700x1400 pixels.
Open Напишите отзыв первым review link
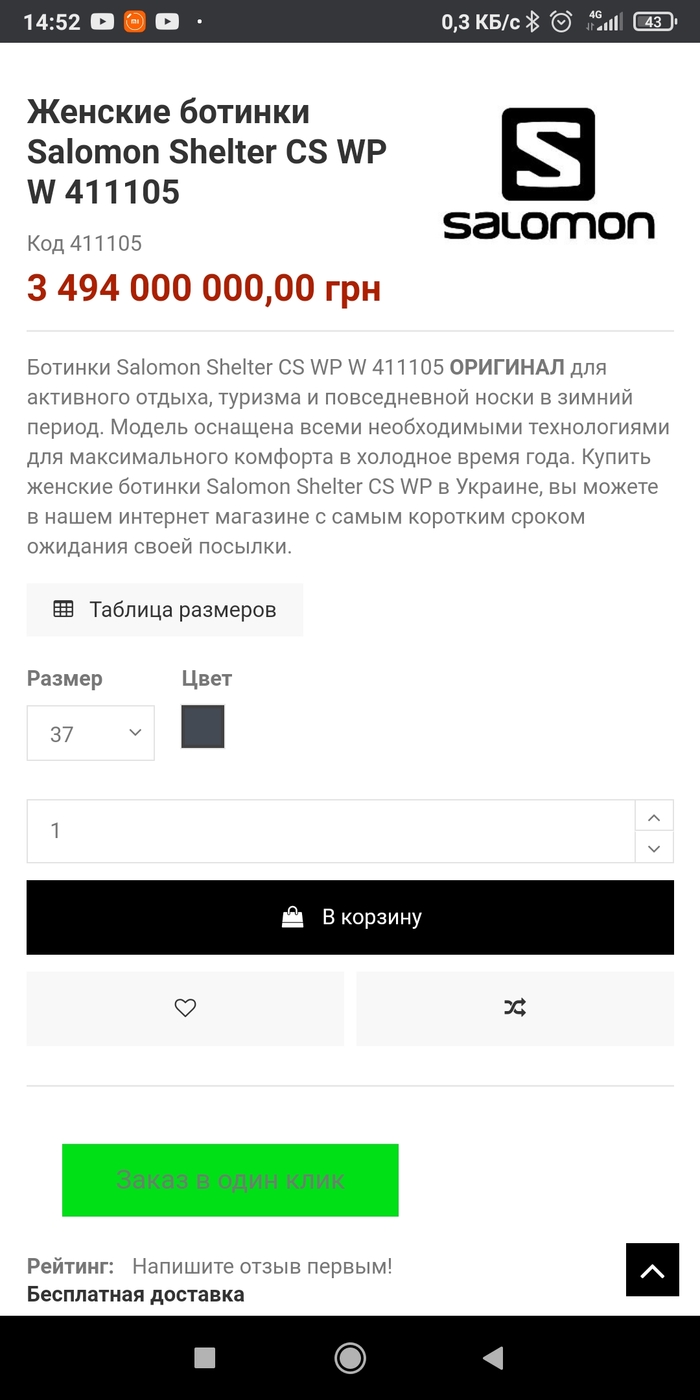click(262, 1266)
